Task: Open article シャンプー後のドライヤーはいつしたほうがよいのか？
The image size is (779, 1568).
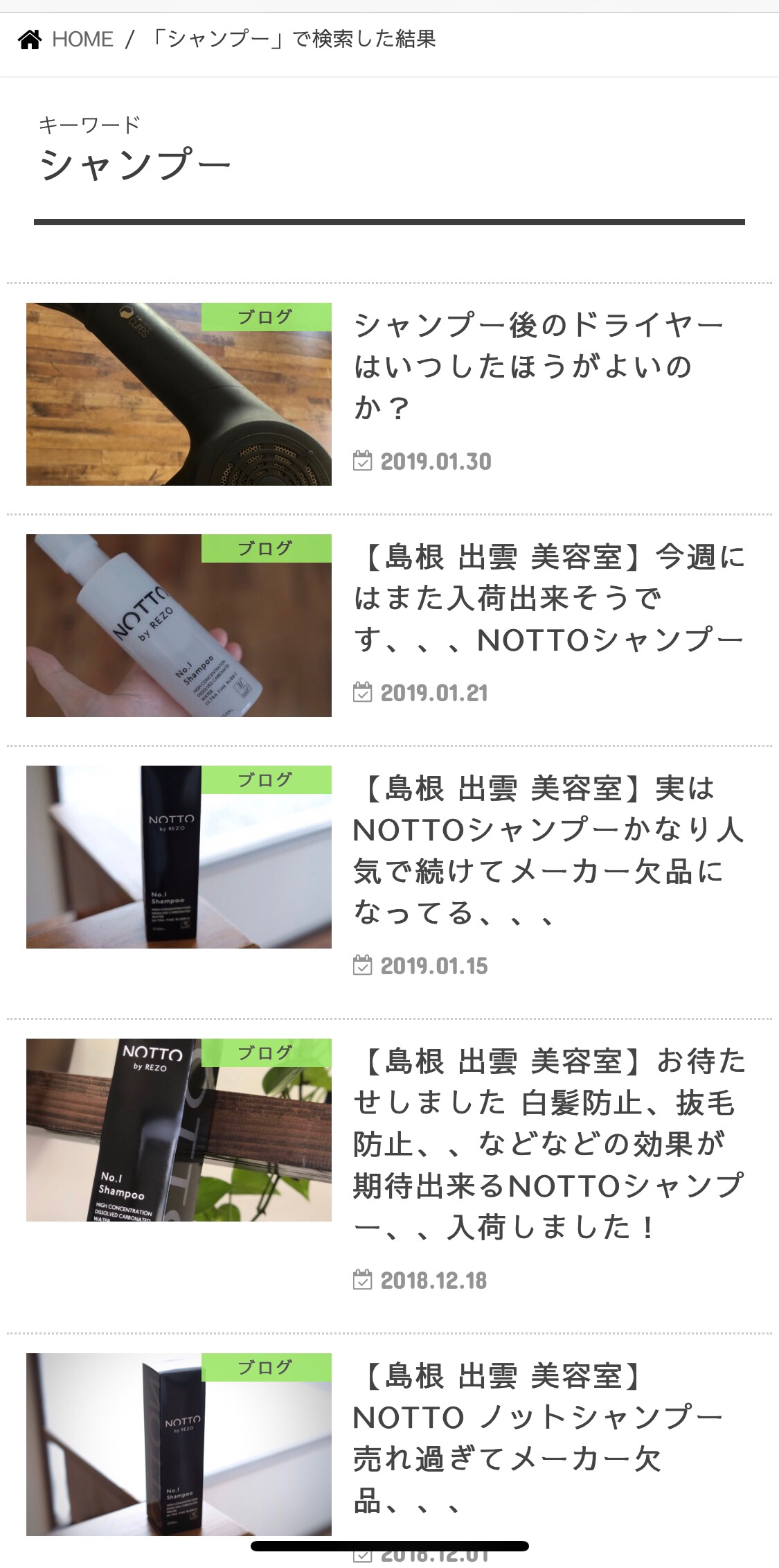Action: tap(539, 367)
